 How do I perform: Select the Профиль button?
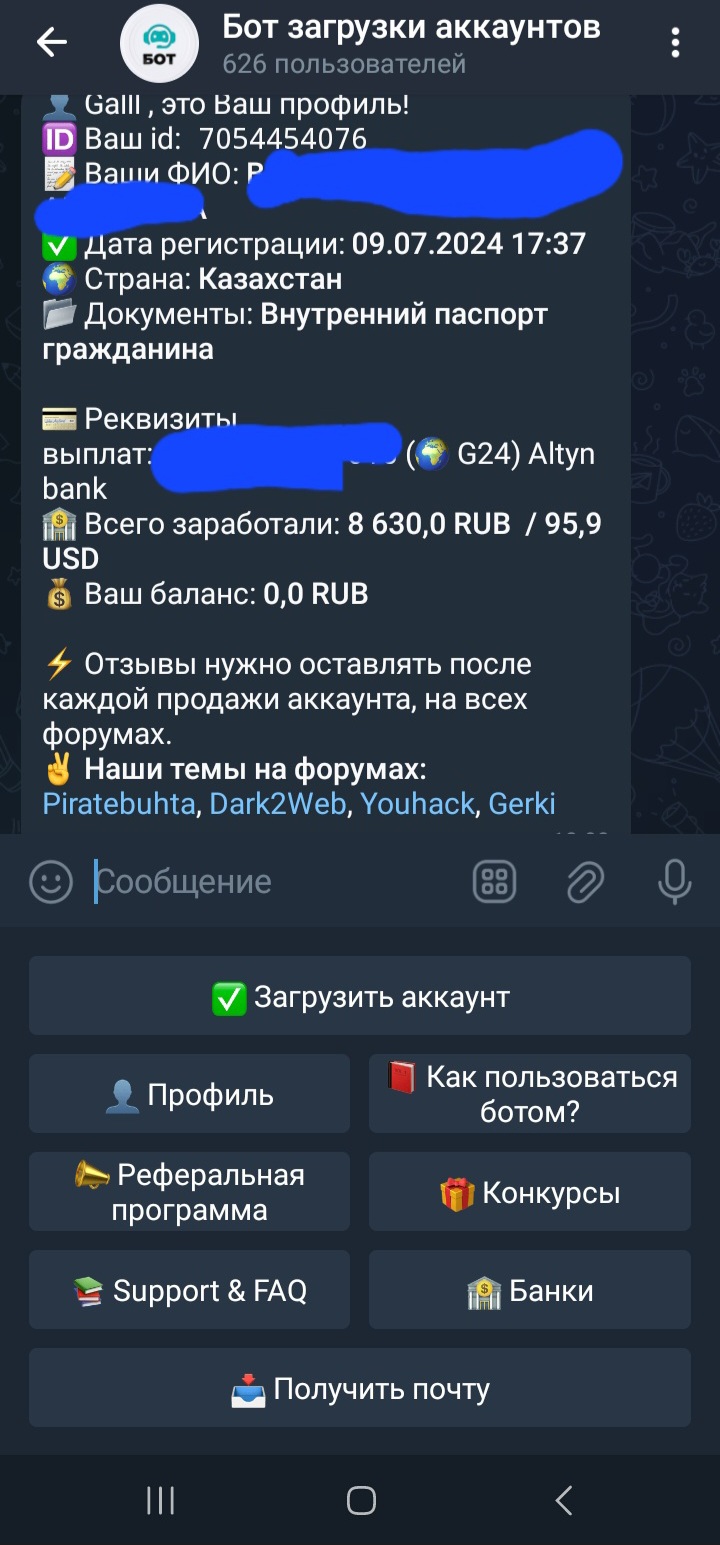(x=189, y=1094)
